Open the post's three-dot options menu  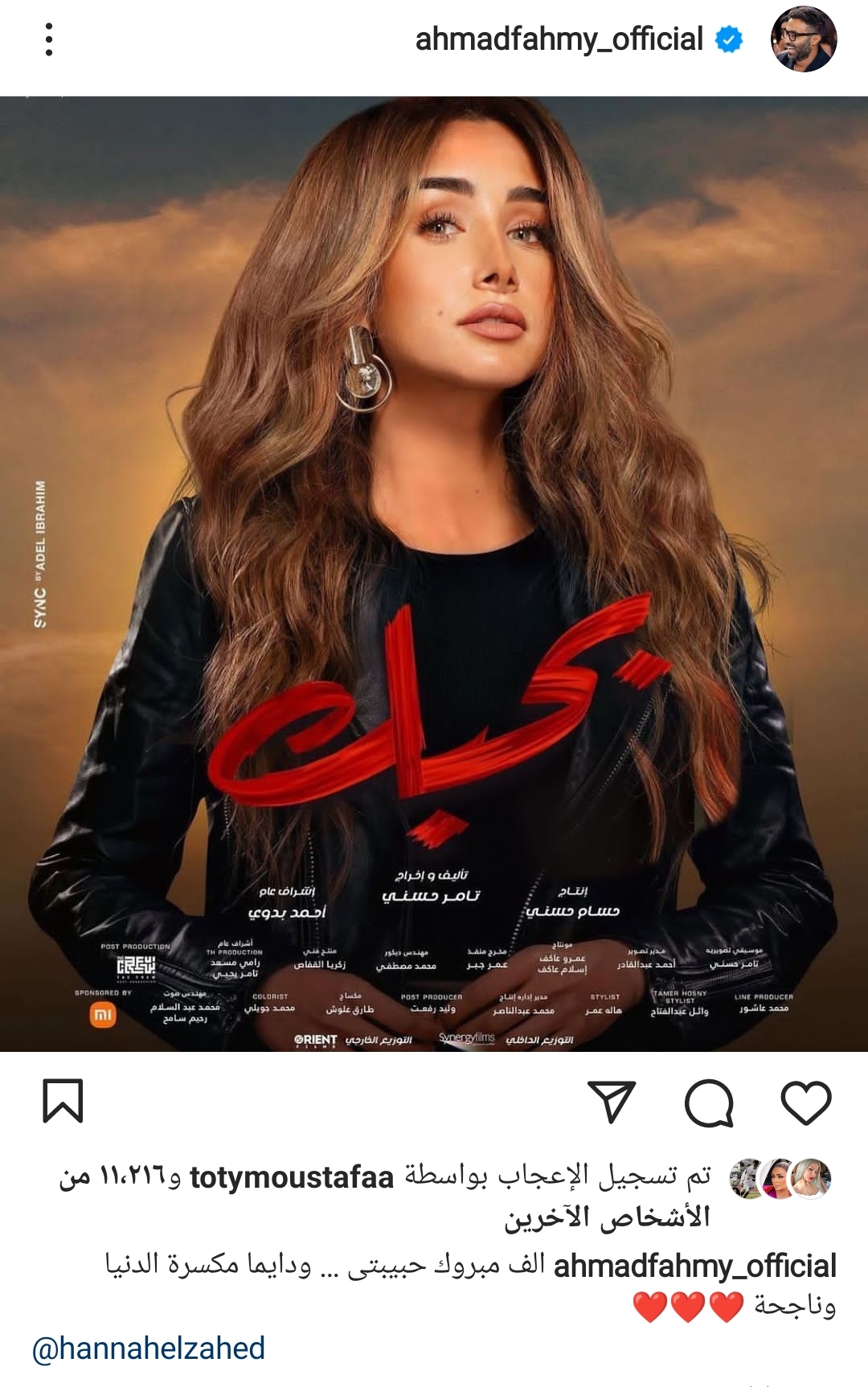click(x=49, y=39)
